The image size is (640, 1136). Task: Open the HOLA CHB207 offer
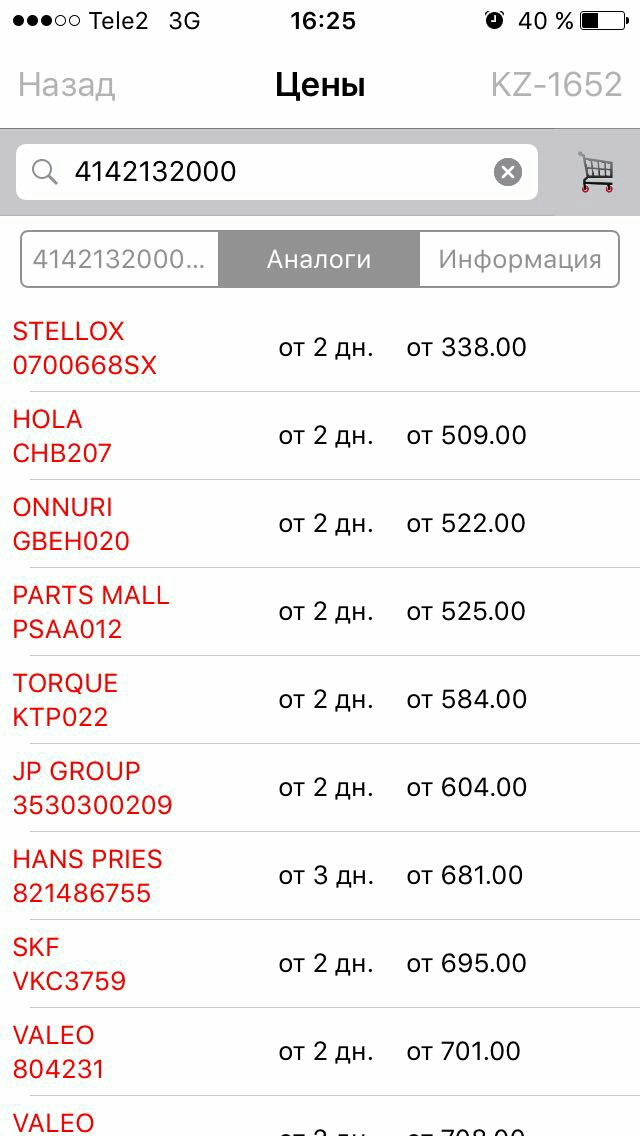[x=320, y=436]
